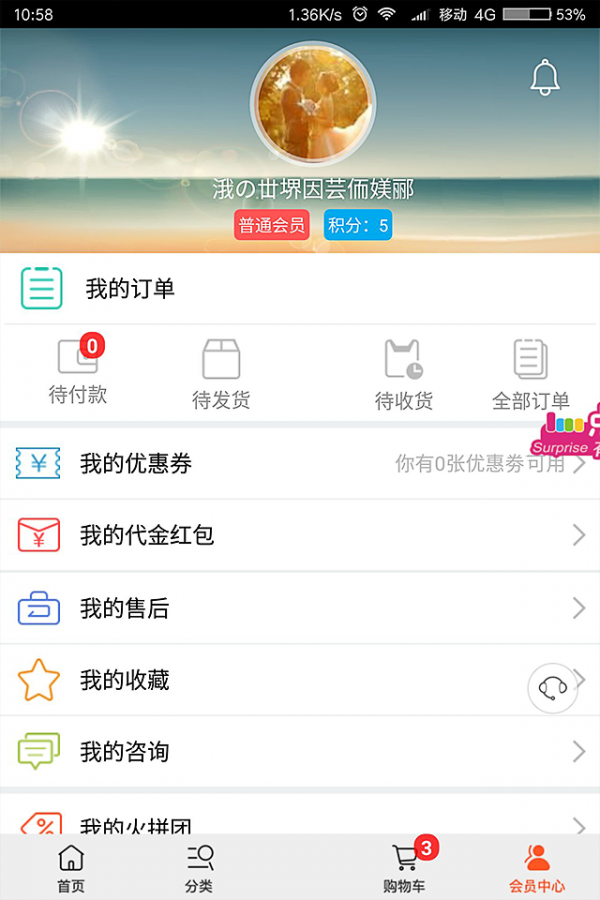Tap the profile avatar photo
Screen dimensions: 600x900
pos(313,103)
